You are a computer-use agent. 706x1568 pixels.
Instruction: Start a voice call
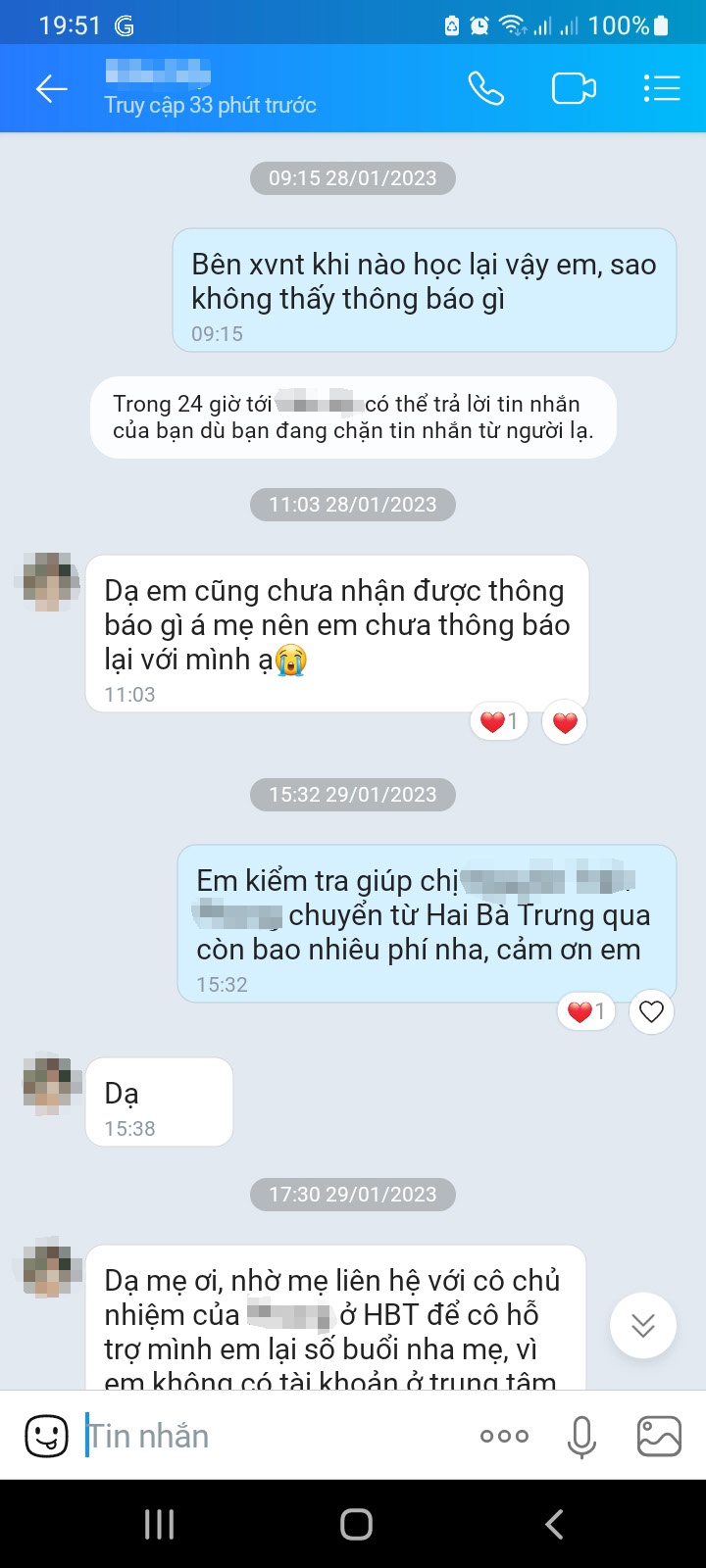[x=487, y=88]
